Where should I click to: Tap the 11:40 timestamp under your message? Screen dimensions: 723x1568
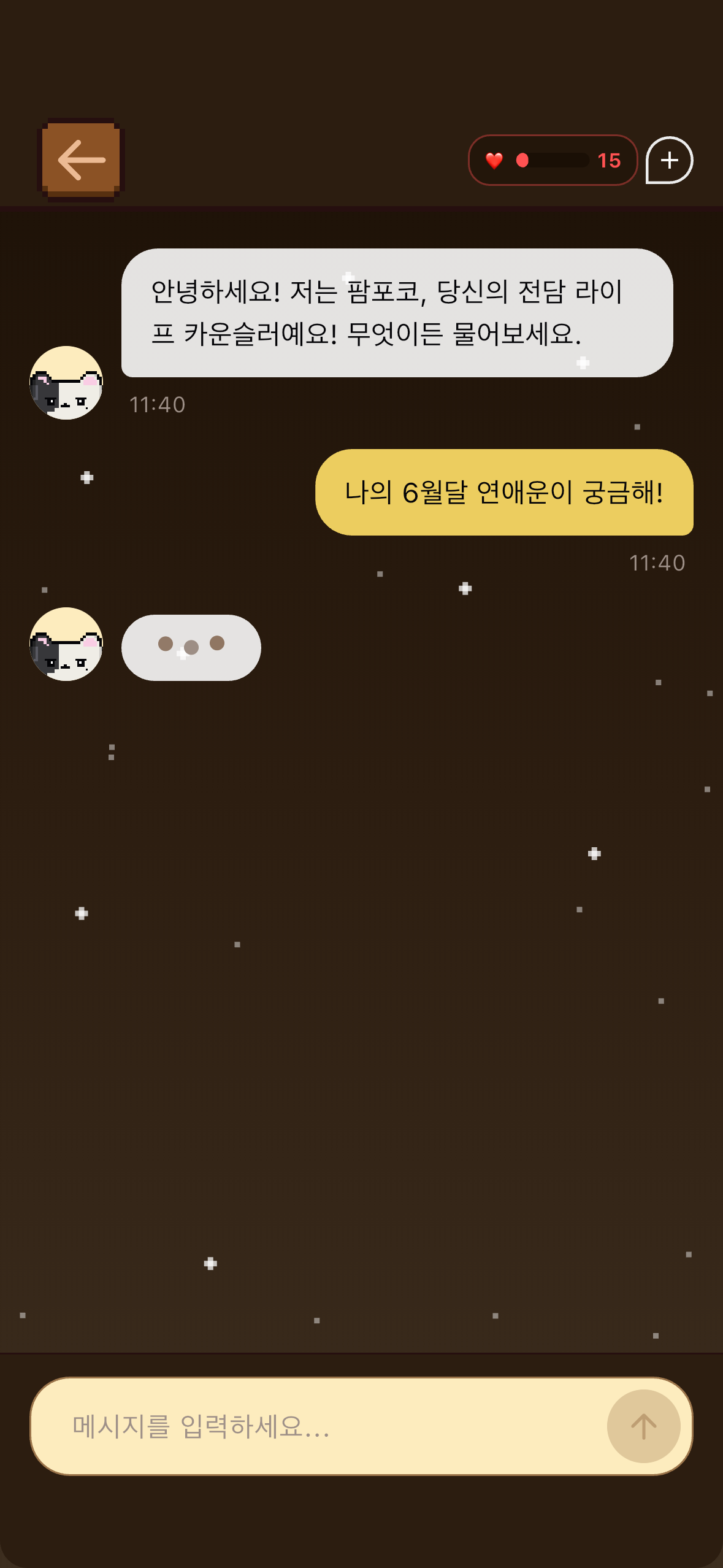(x=657, y=563)
